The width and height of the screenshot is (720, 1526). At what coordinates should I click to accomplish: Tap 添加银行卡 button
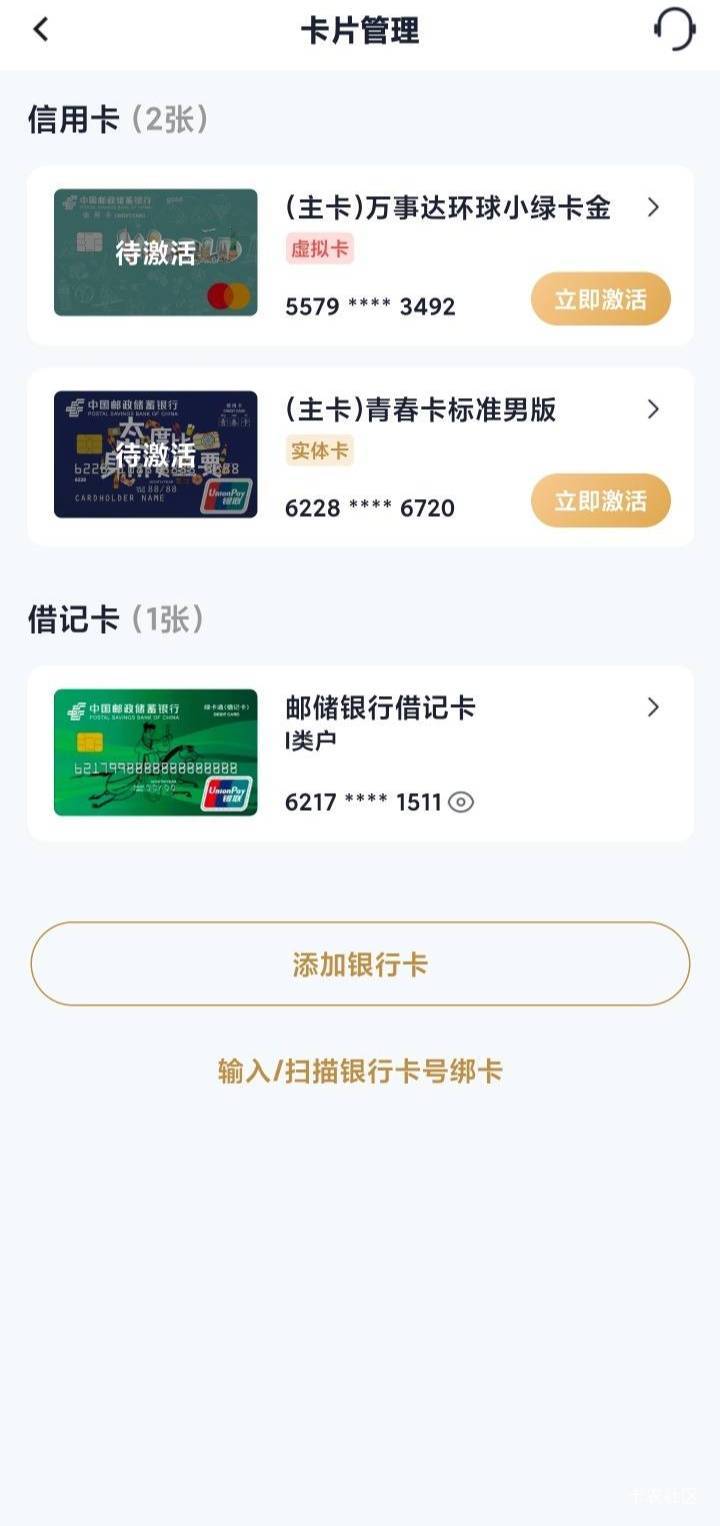[360, 964]
